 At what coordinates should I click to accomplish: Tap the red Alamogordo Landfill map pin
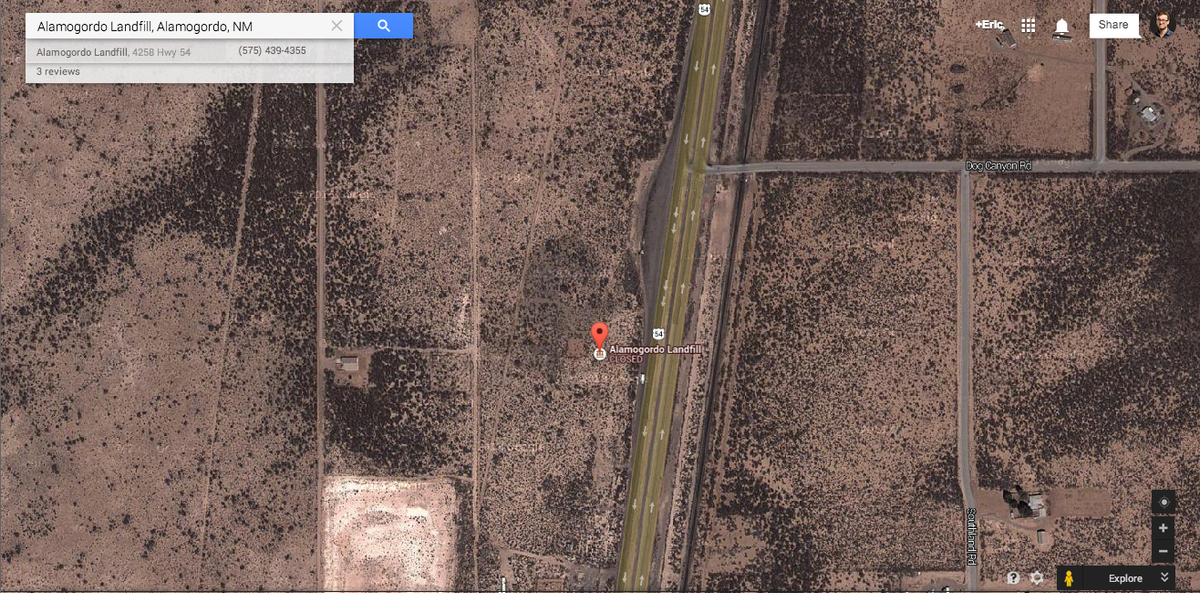(x=599, y=337)
